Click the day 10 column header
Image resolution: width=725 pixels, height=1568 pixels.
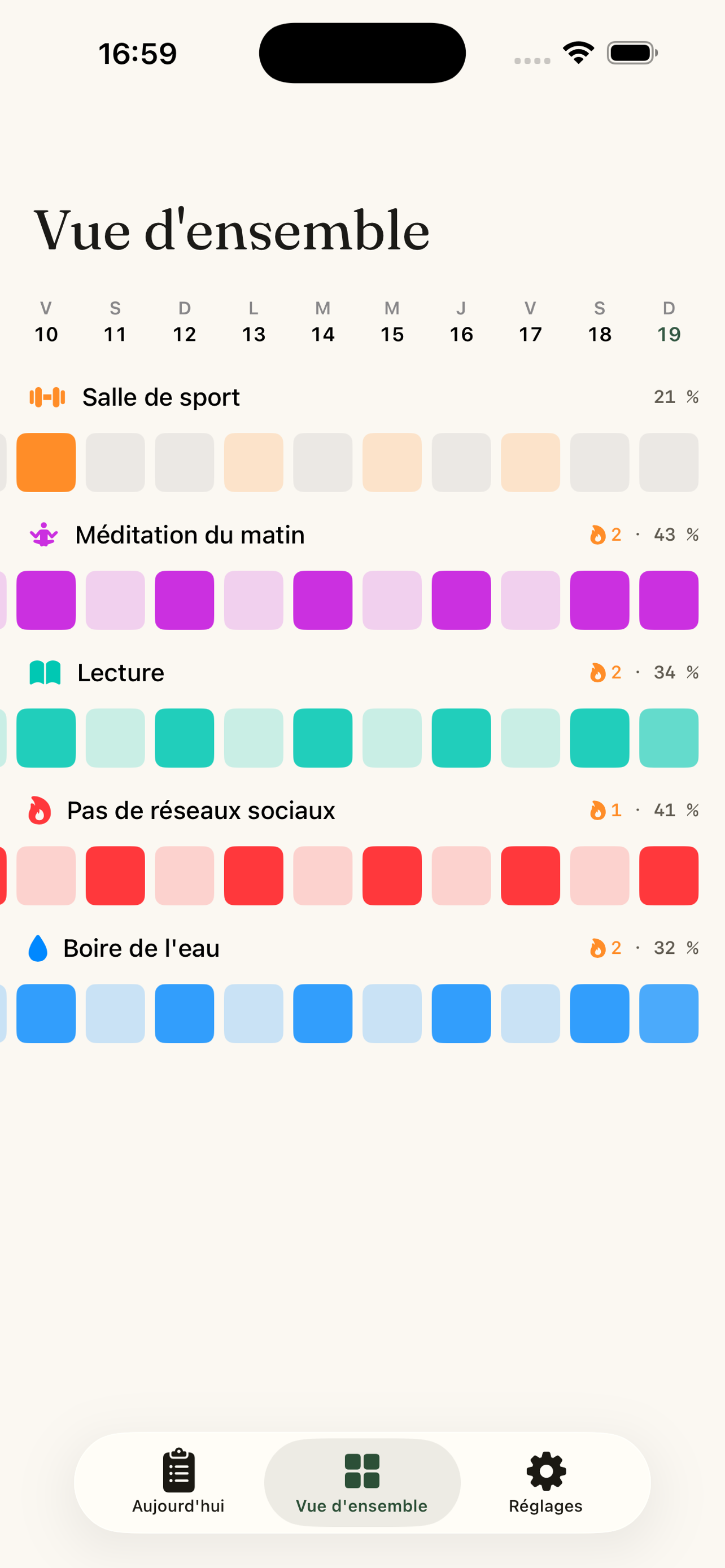pos(46,321)
